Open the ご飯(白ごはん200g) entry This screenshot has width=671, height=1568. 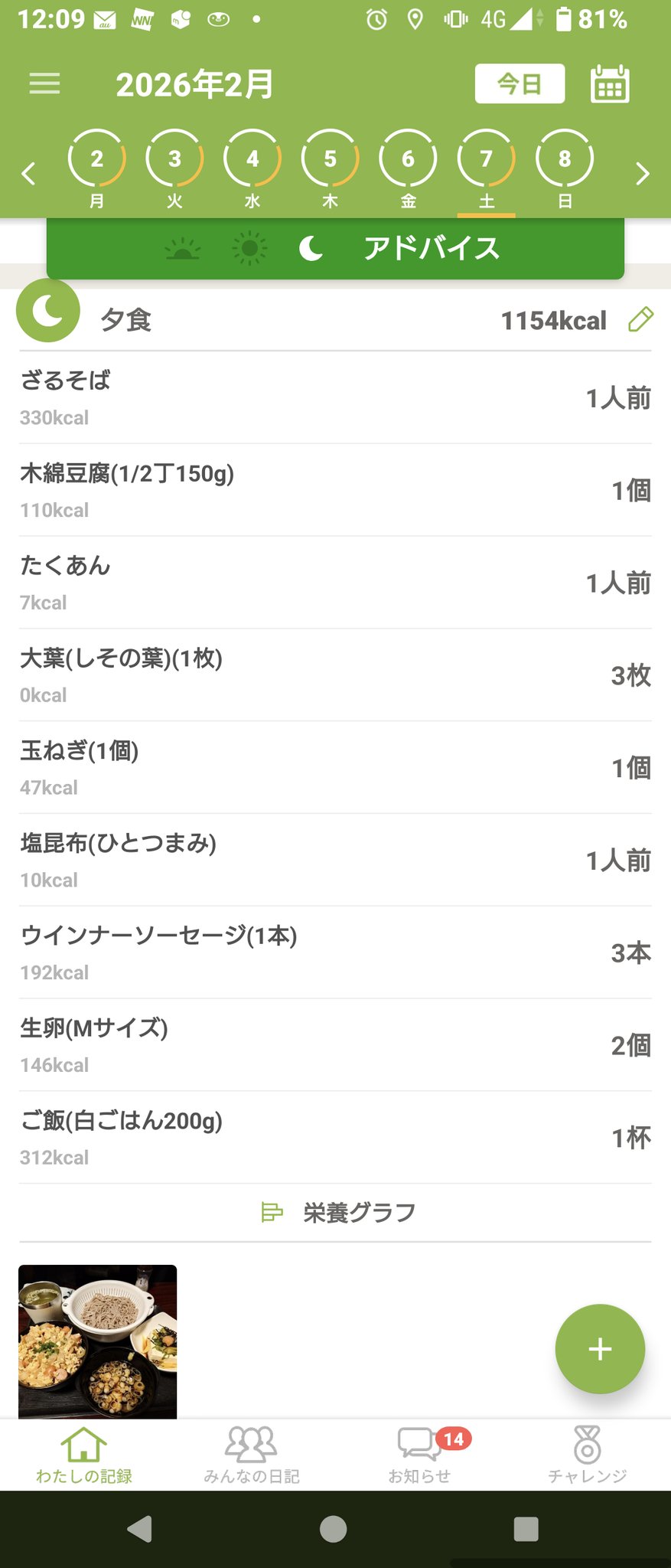click(x=335, y=1138)
